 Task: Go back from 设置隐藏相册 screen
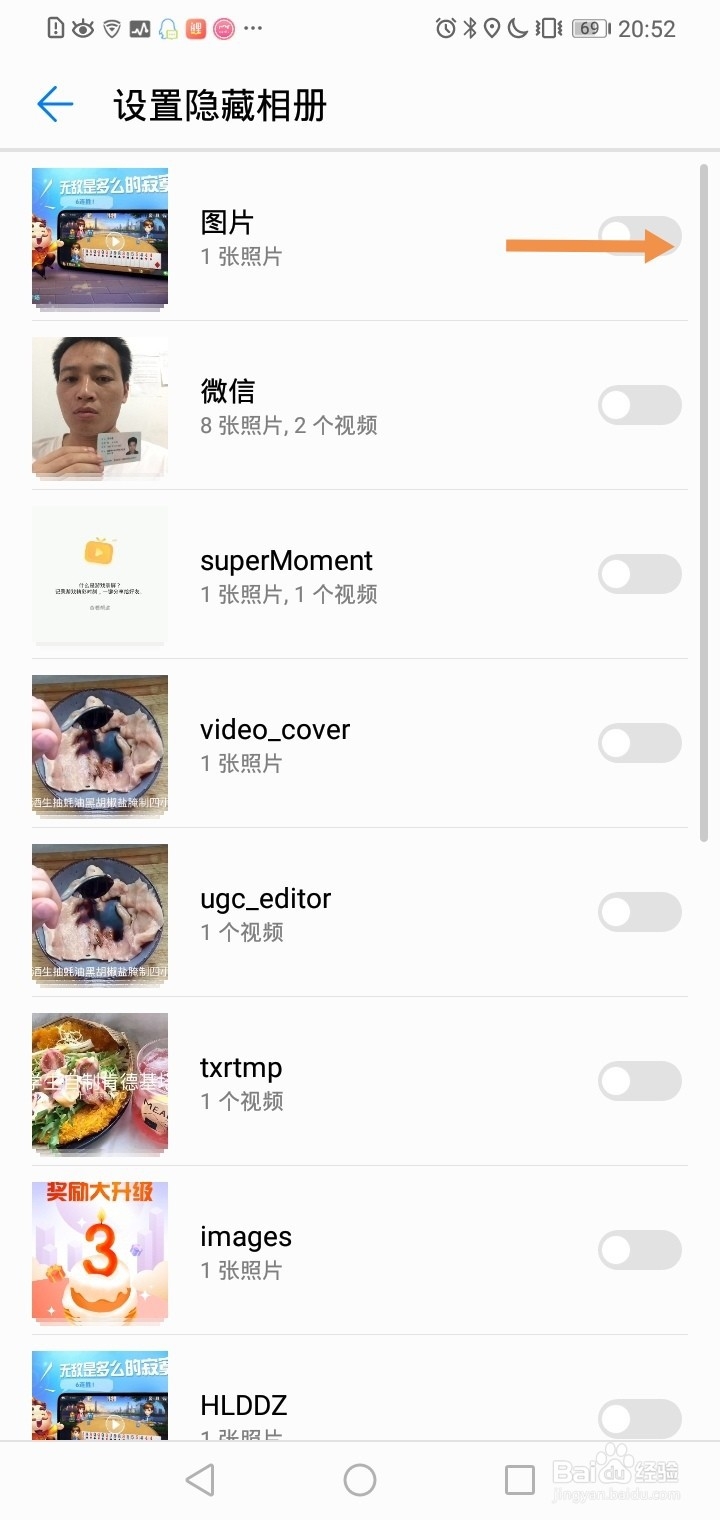[55, 104]
